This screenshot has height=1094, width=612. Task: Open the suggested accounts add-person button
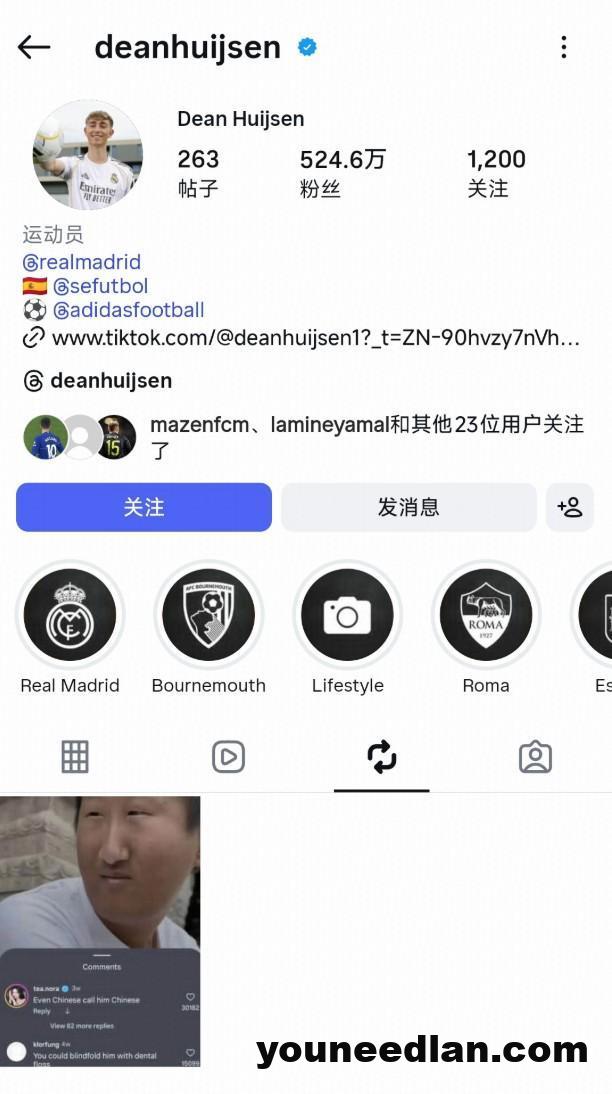coord(570,507)
